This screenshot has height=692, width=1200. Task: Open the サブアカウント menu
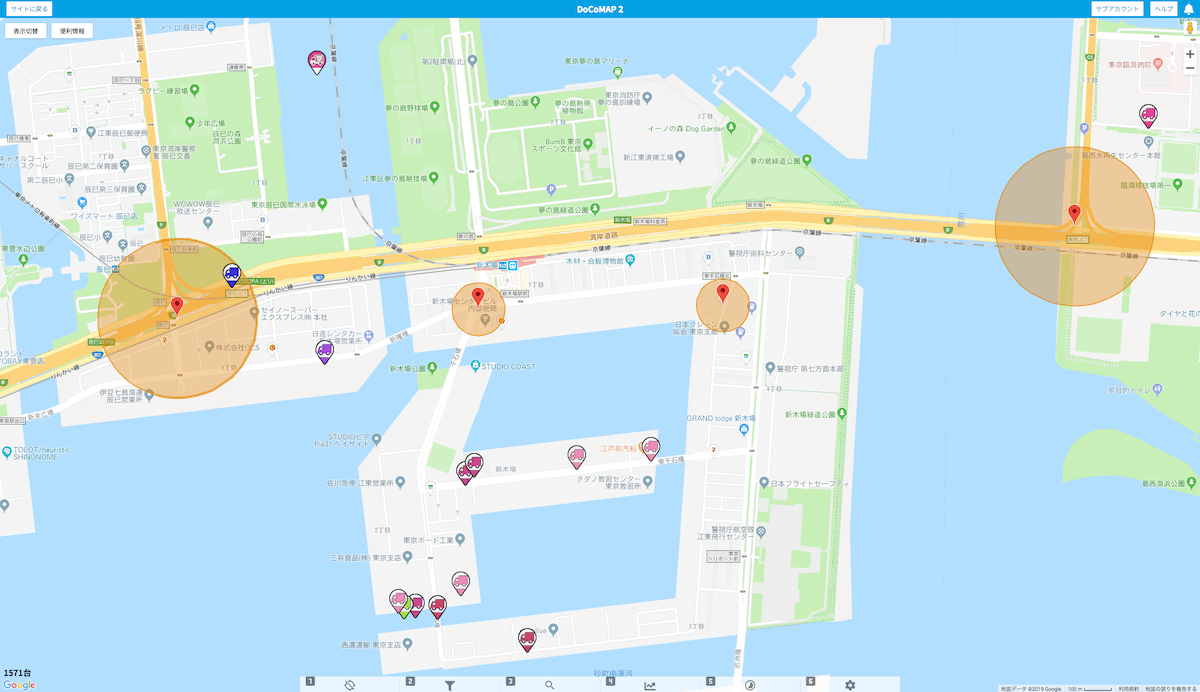point(1118,8)
